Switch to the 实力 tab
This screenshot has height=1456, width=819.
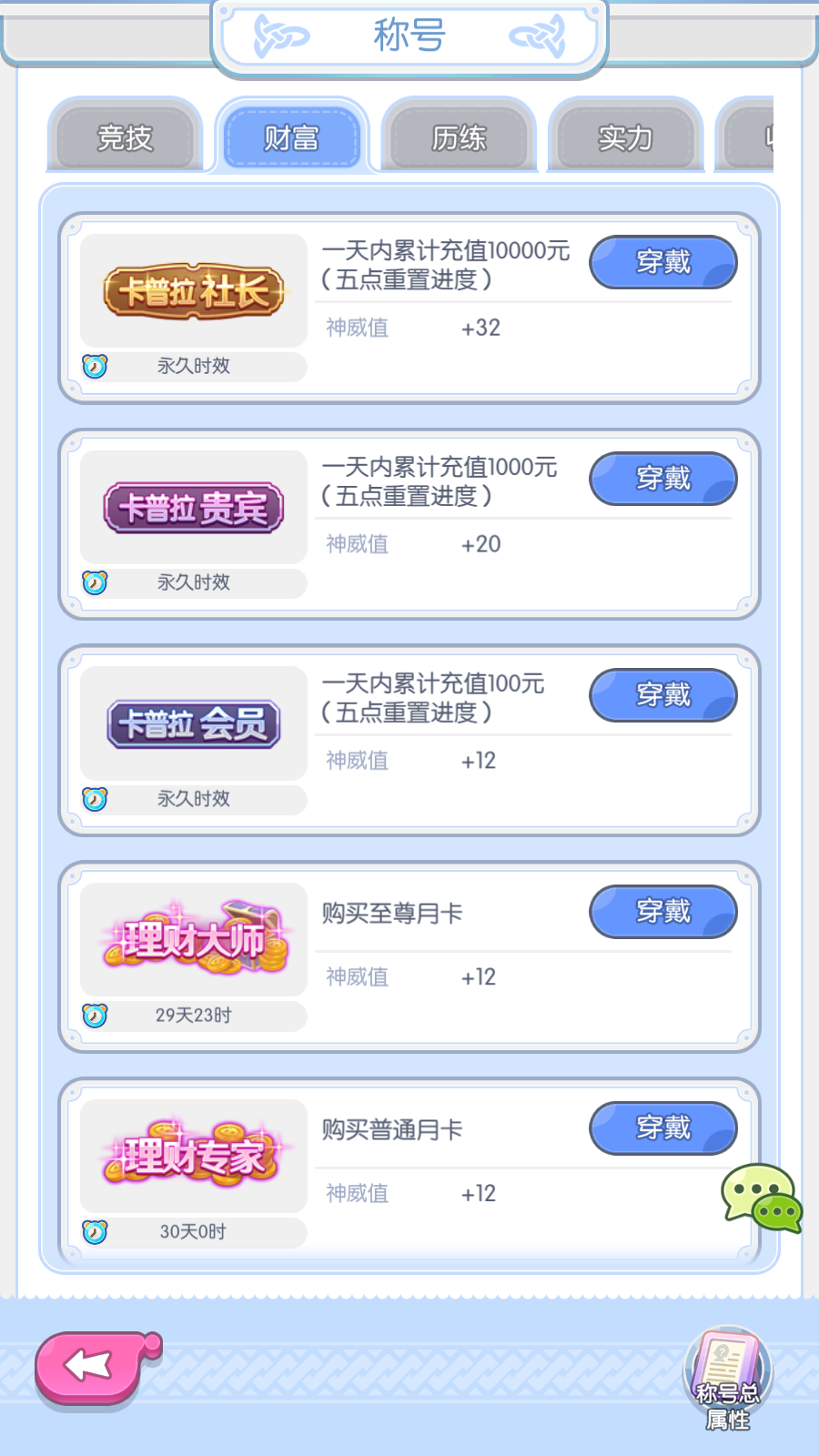(625, 137)
